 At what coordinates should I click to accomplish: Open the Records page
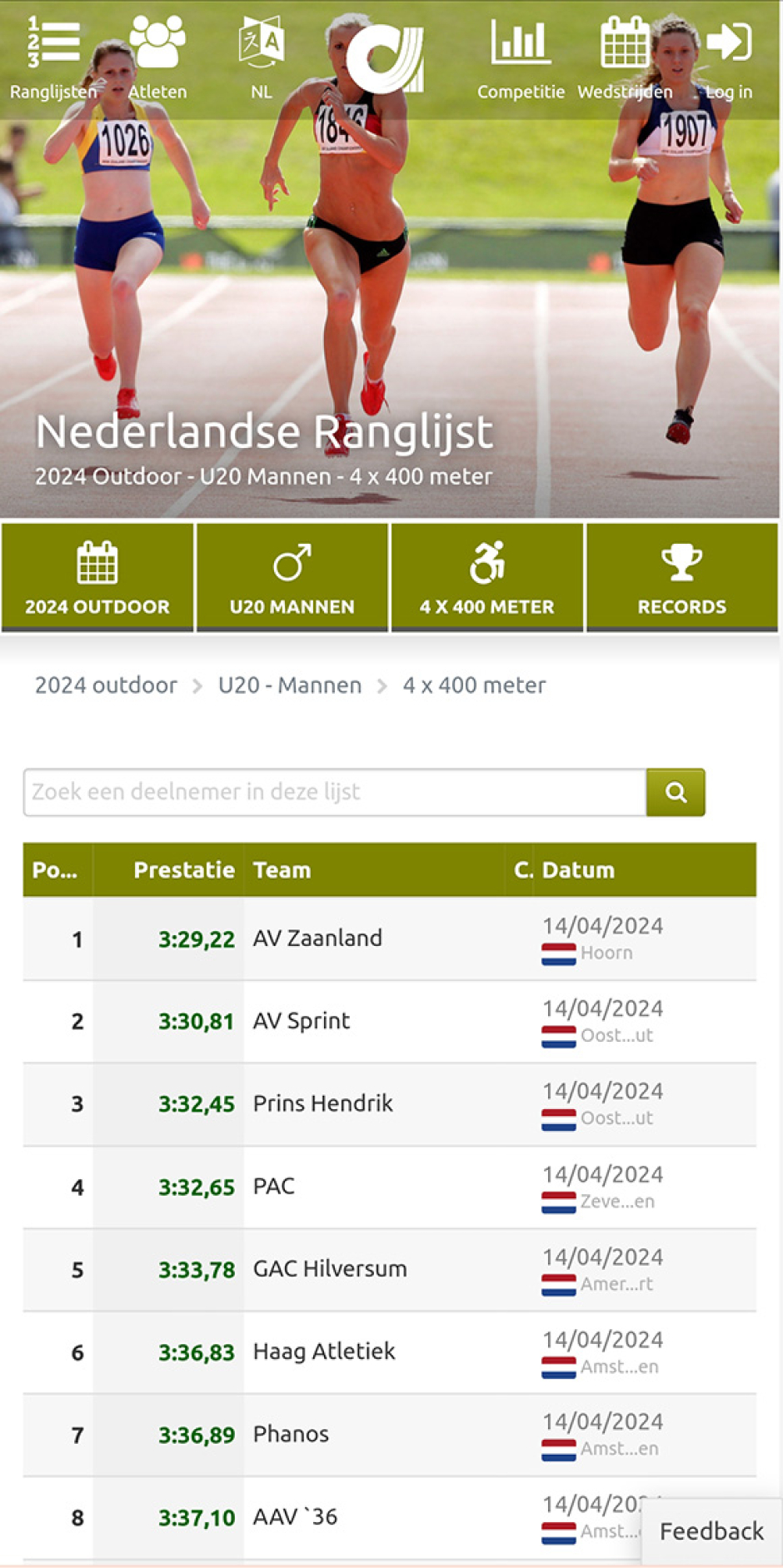682,577
